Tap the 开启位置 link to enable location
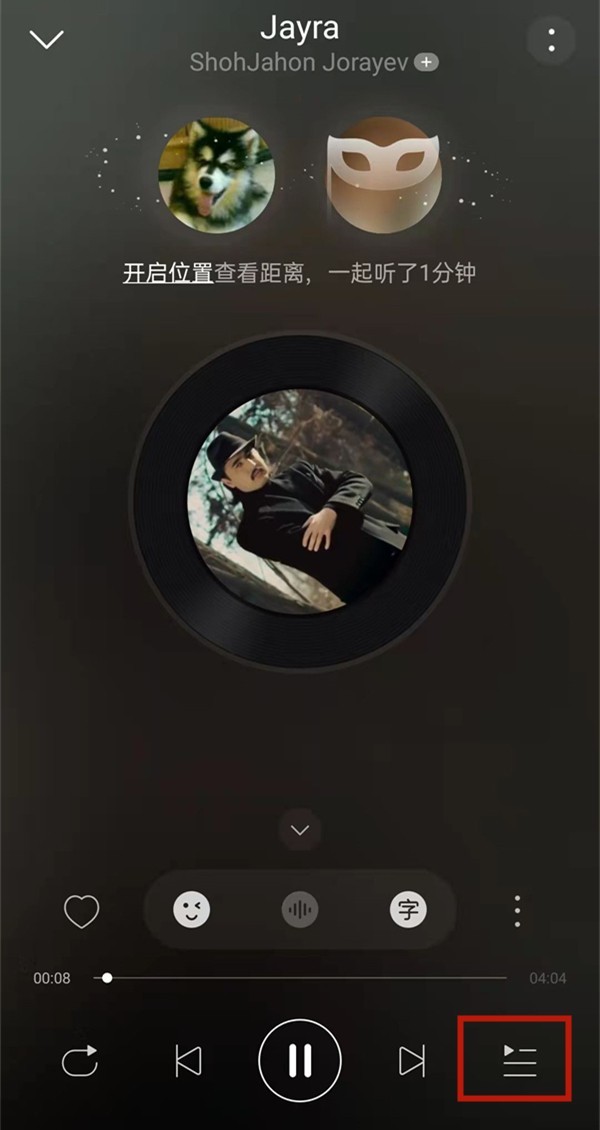 [x=168, y=274]
